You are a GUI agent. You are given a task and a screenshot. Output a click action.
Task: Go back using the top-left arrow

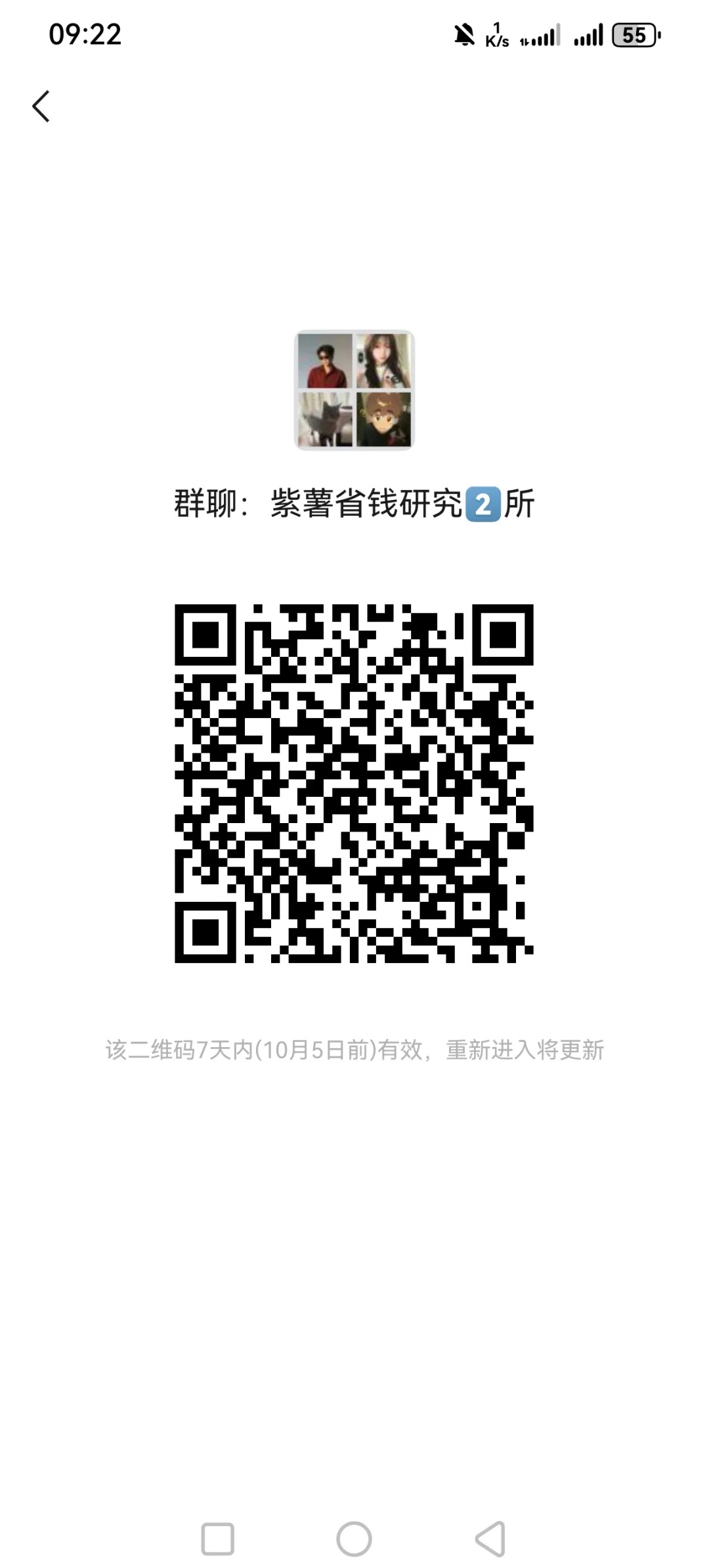(41, 106)
